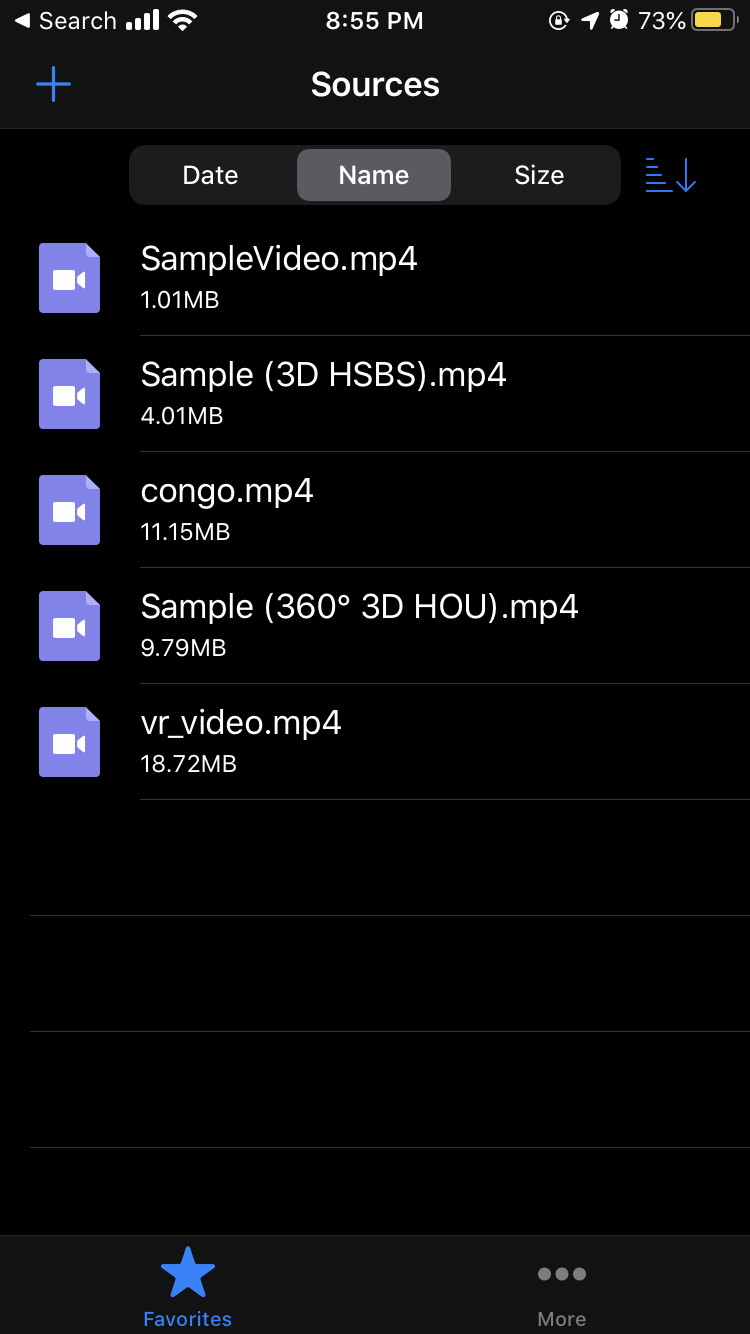The image size is (750, 1334).
Task: Open vr_video.mp4
Action: pos(375,742)
